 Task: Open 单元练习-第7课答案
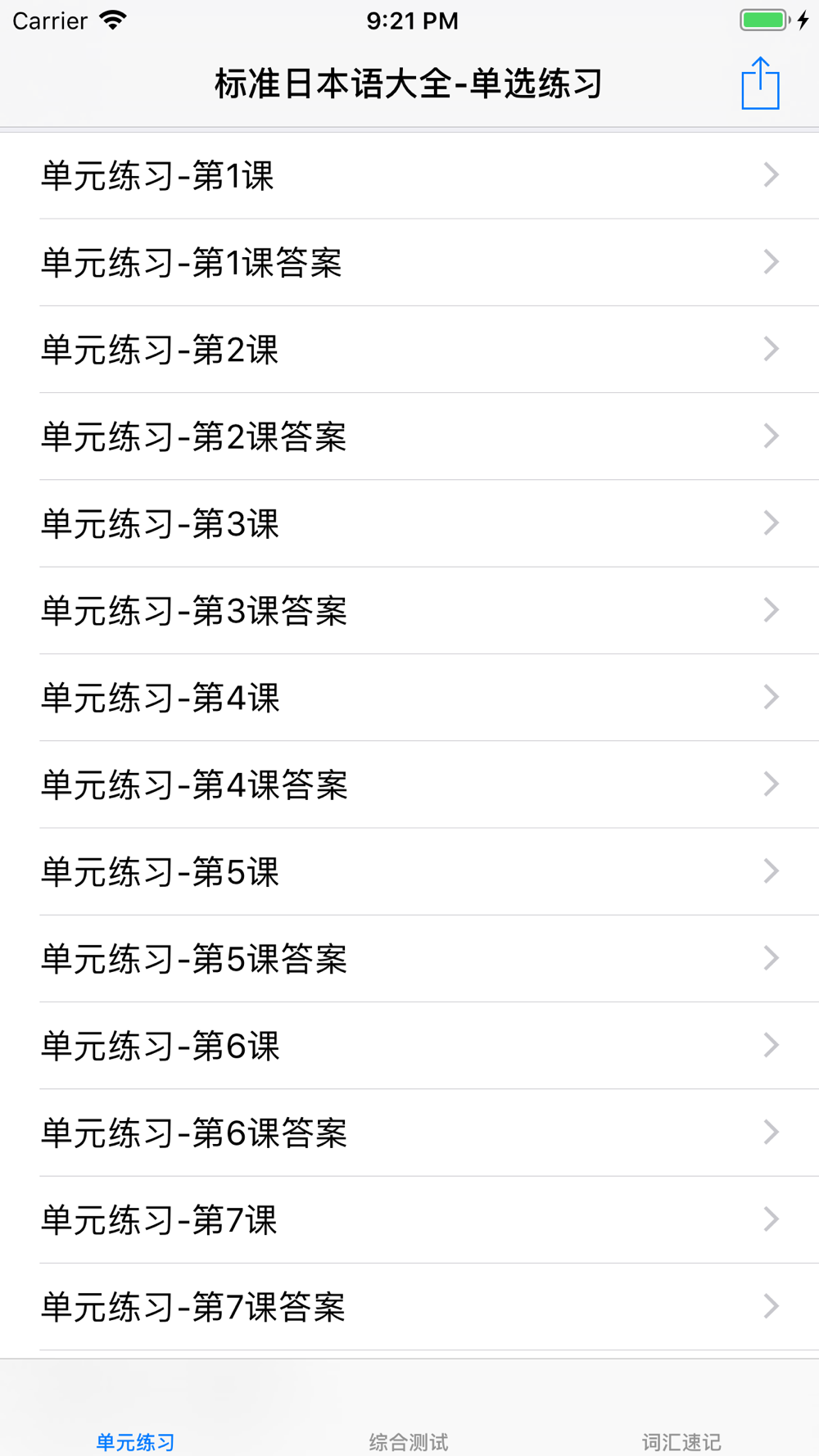point(409,1307)
